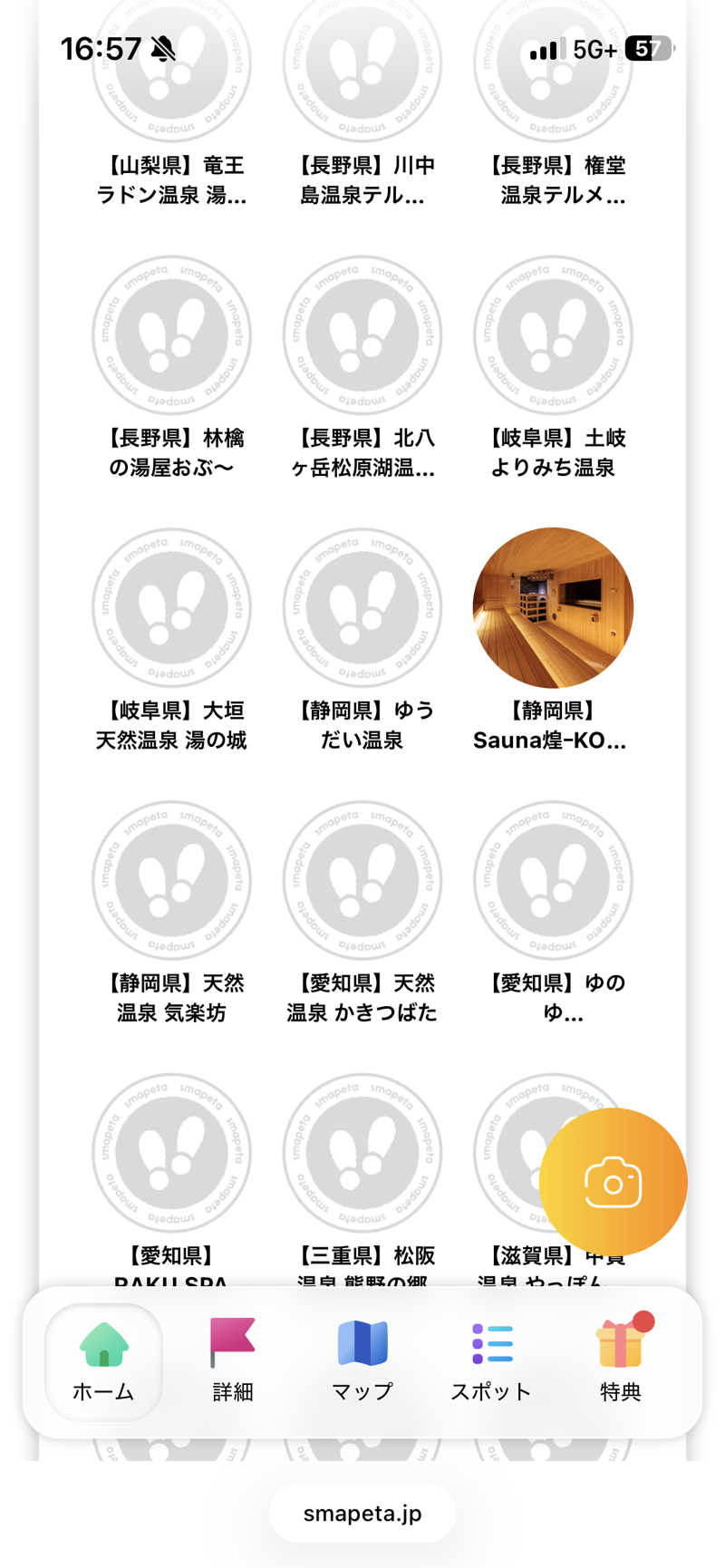Open the collected Sauna煌-KO stamp photo

coord(553,605)
